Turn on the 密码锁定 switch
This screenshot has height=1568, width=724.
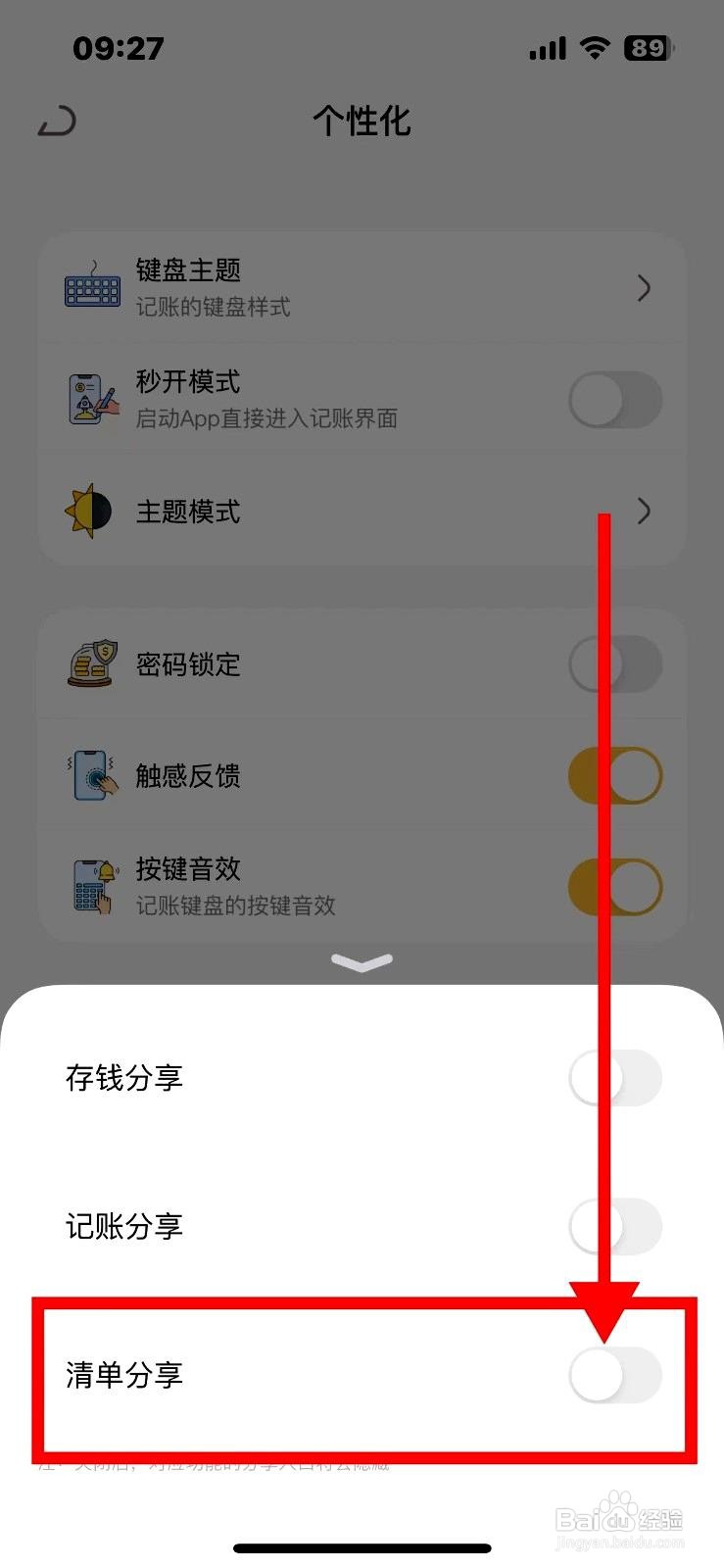coord(615,663)
